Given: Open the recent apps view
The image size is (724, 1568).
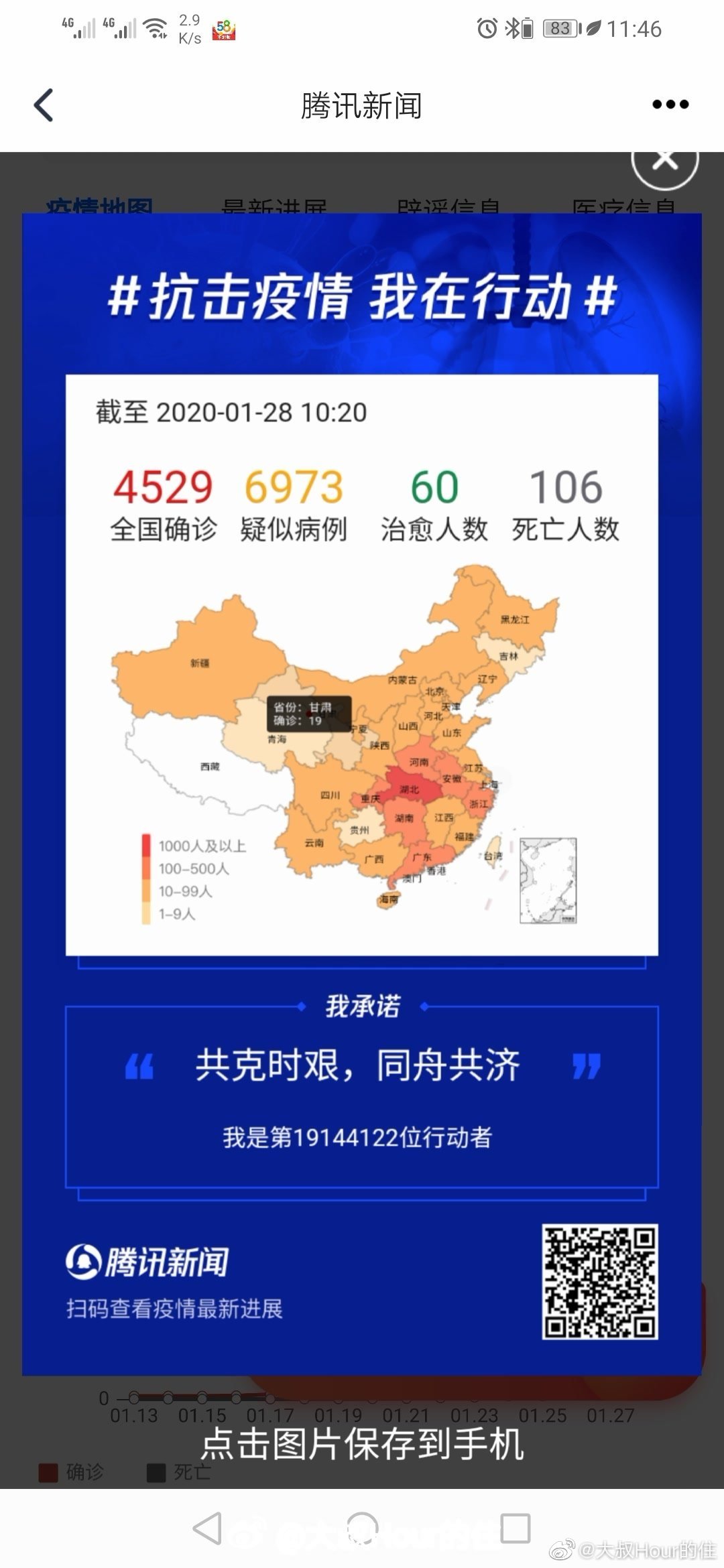Looking at the screenshot, I should coord(516,1528).
